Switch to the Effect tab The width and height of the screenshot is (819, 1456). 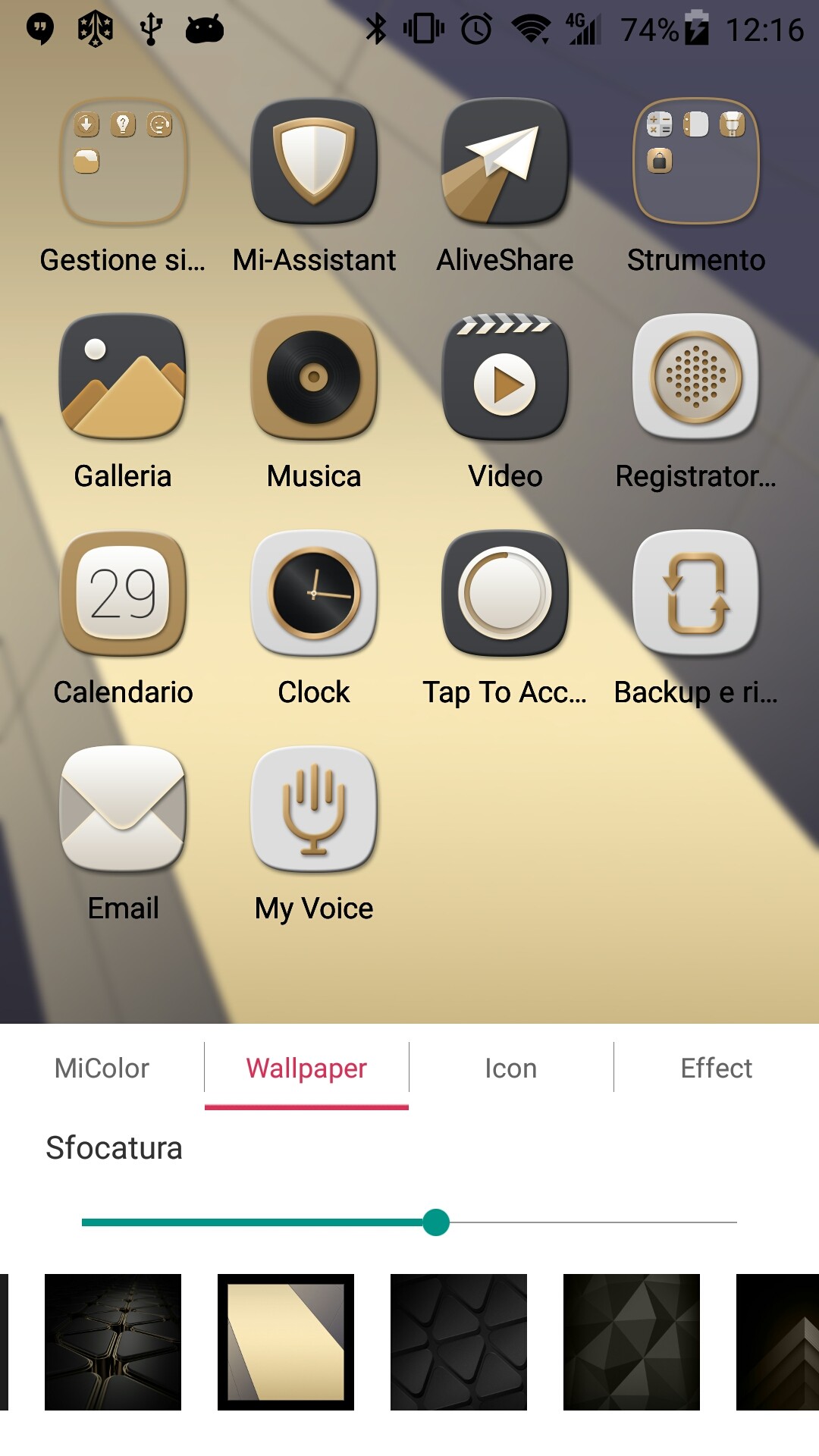point(716,1068)
